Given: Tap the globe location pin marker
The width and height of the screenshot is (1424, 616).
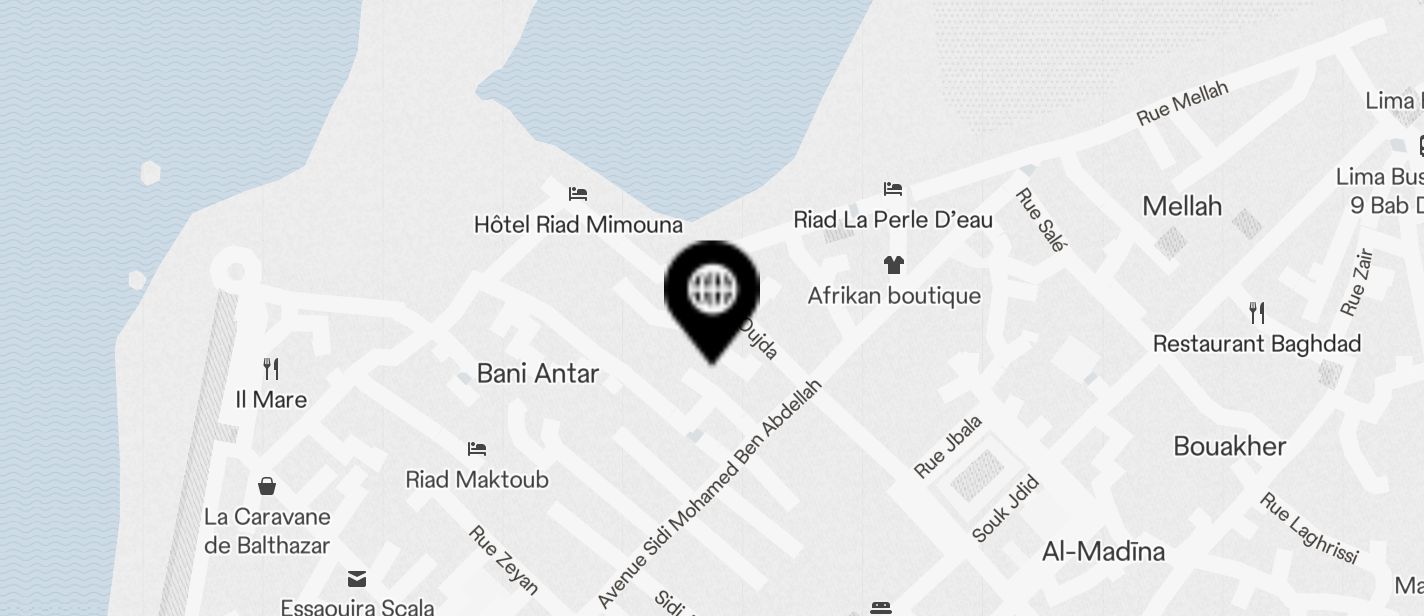Looking at the screenshot, I should click(712, 292).
